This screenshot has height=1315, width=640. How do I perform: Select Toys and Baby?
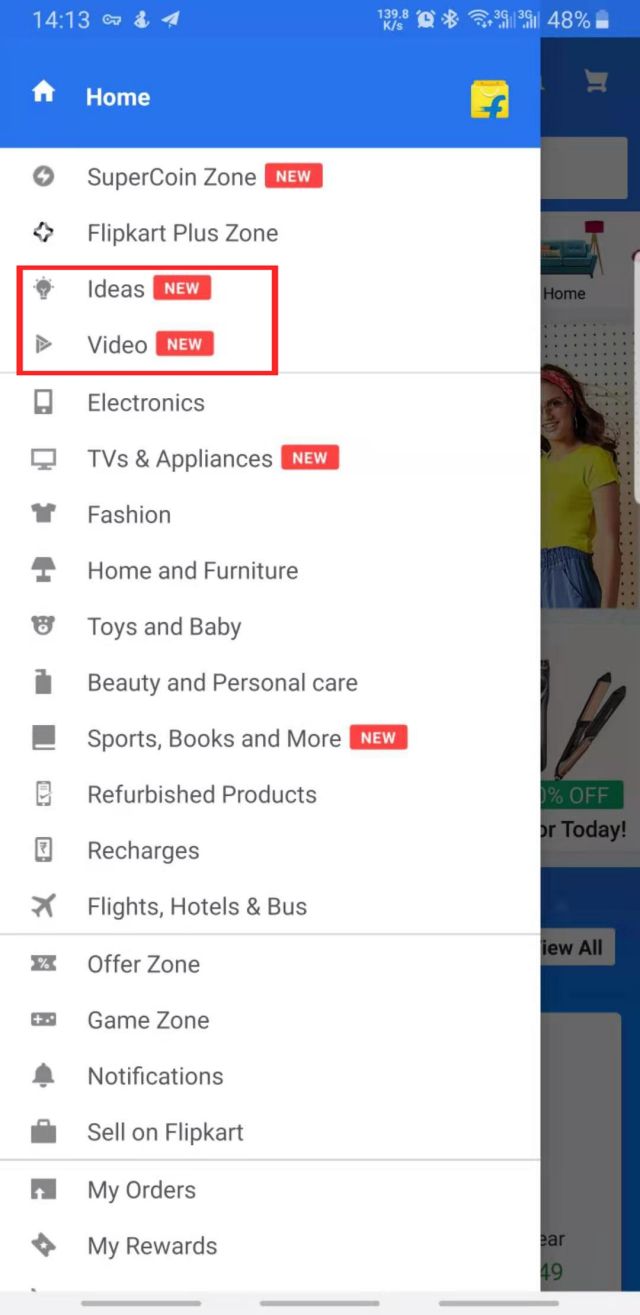pos(164,627)
